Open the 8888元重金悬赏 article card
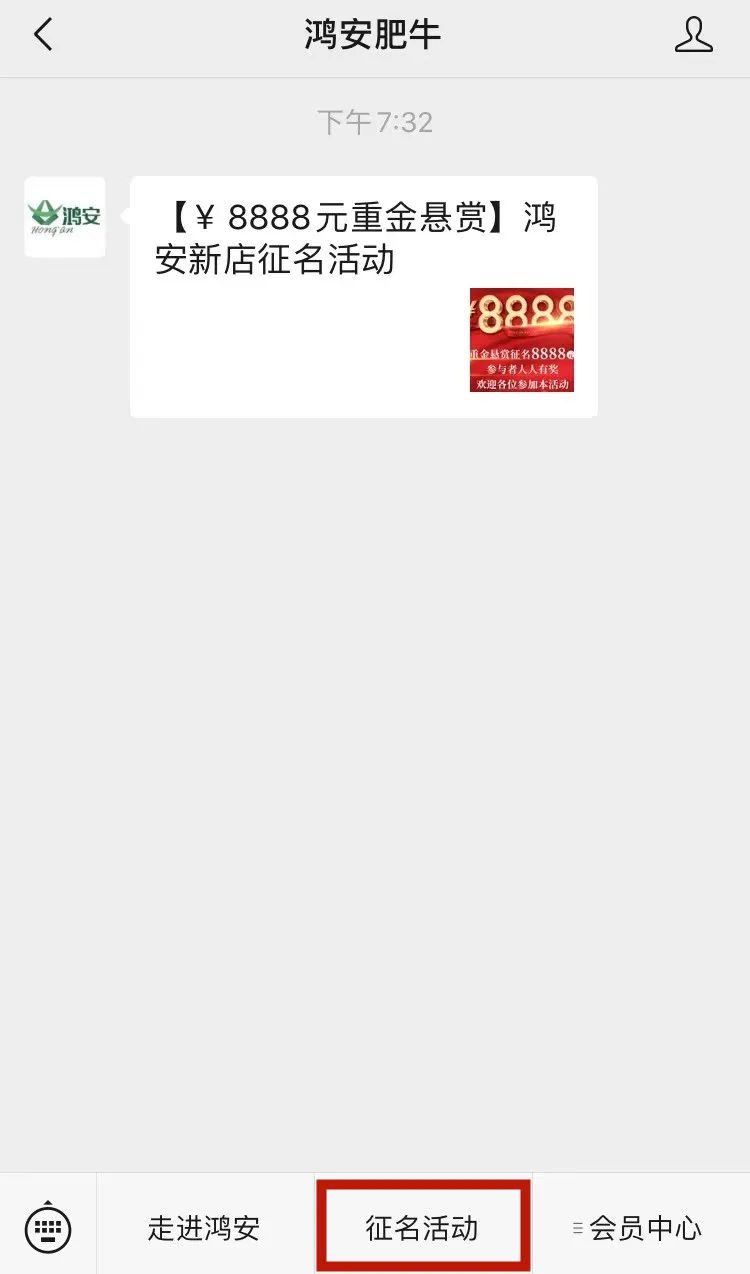 pyautogui.click(x=364, y=297)
